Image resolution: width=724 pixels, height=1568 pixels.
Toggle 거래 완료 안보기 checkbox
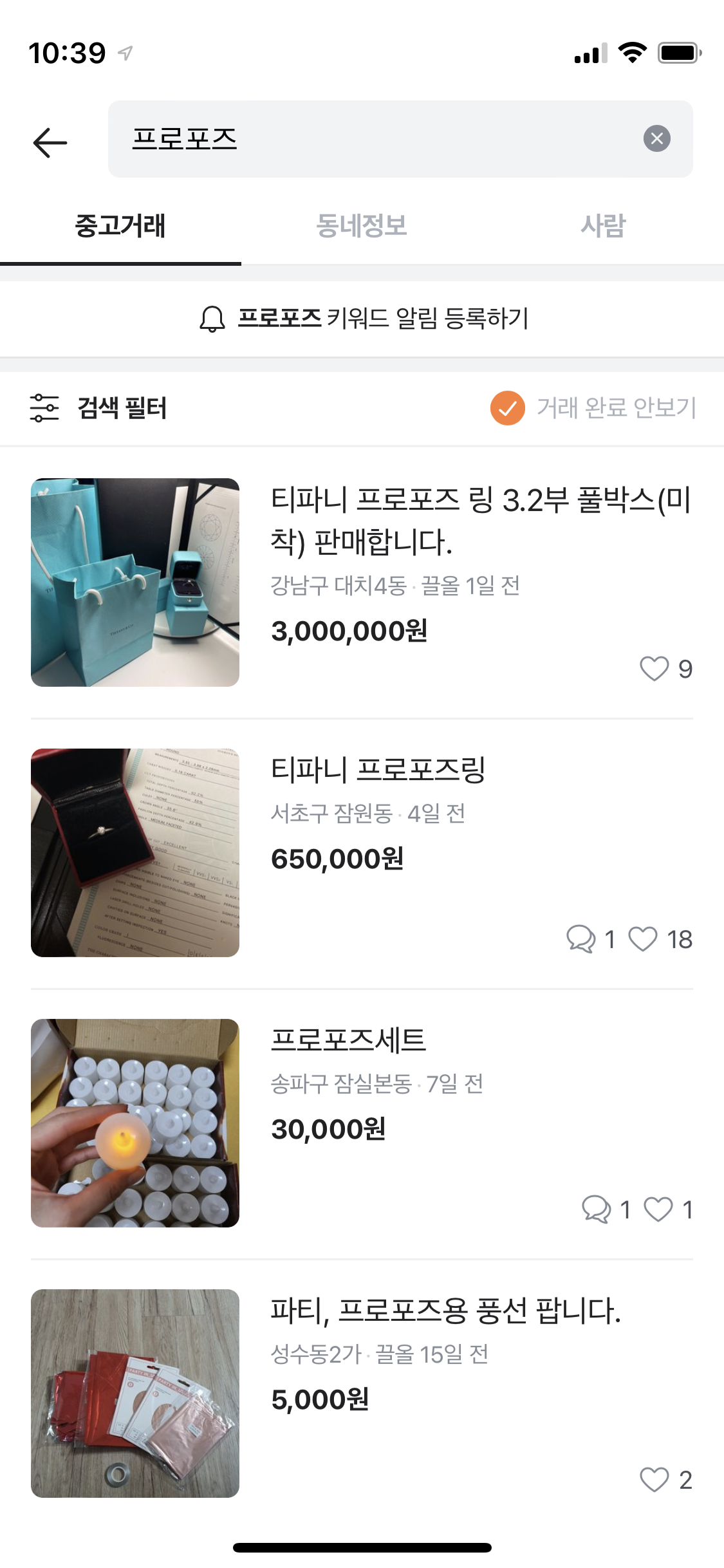click(508, 408)
